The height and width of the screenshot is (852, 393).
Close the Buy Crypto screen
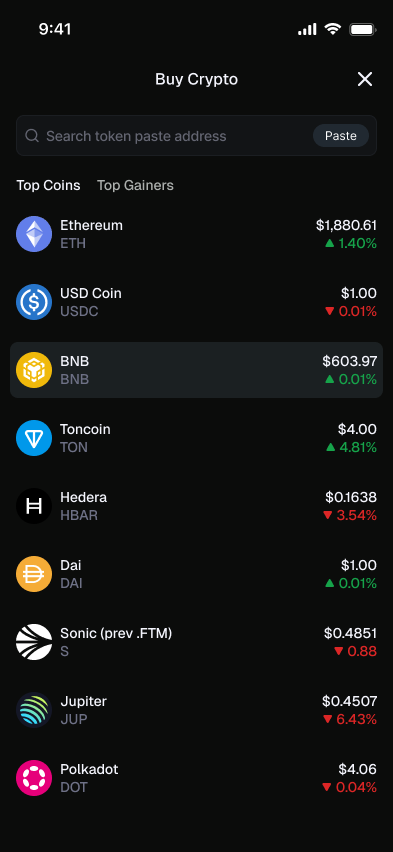[x=365, y=79]
